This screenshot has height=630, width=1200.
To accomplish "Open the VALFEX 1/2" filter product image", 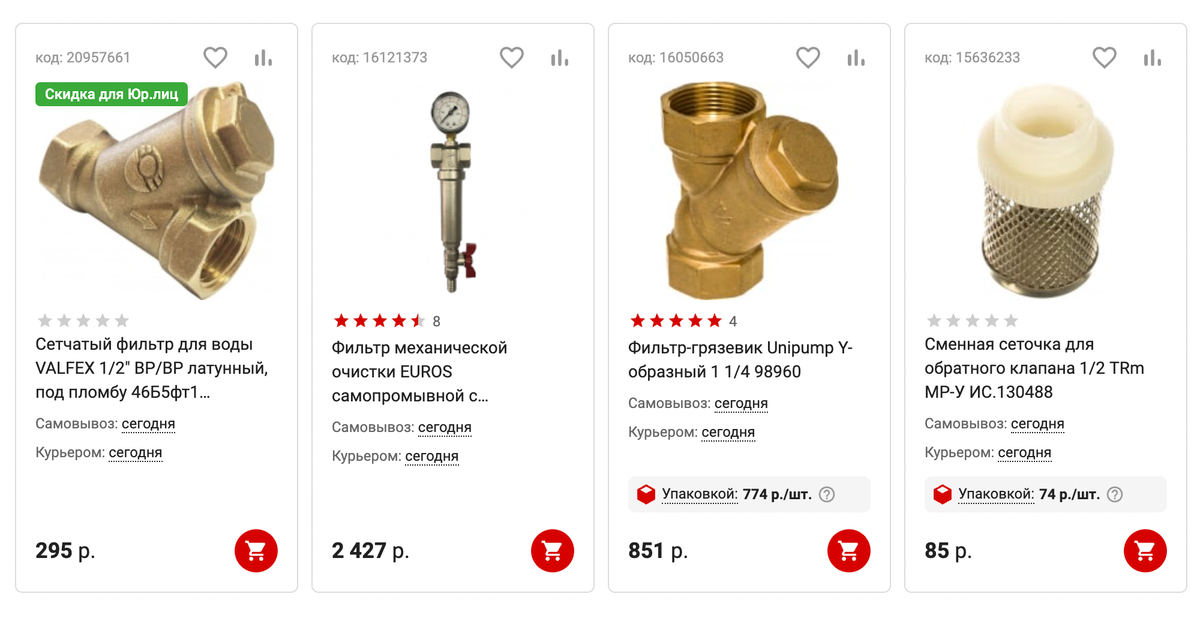I will pos(155,190).
